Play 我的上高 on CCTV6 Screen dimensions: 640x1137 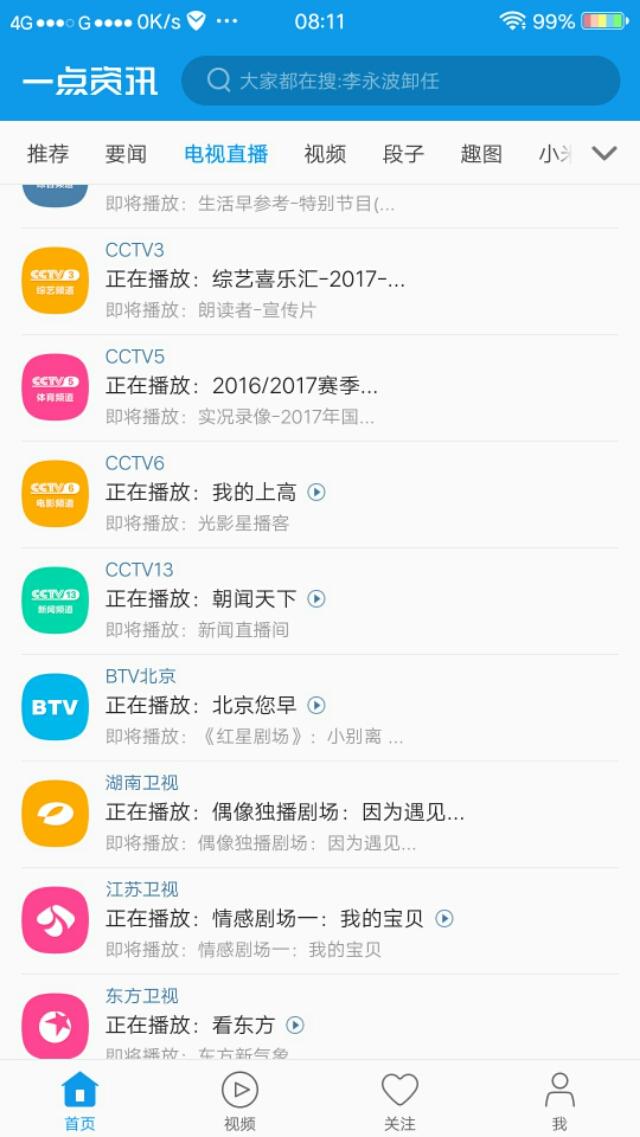pos(317,492)
